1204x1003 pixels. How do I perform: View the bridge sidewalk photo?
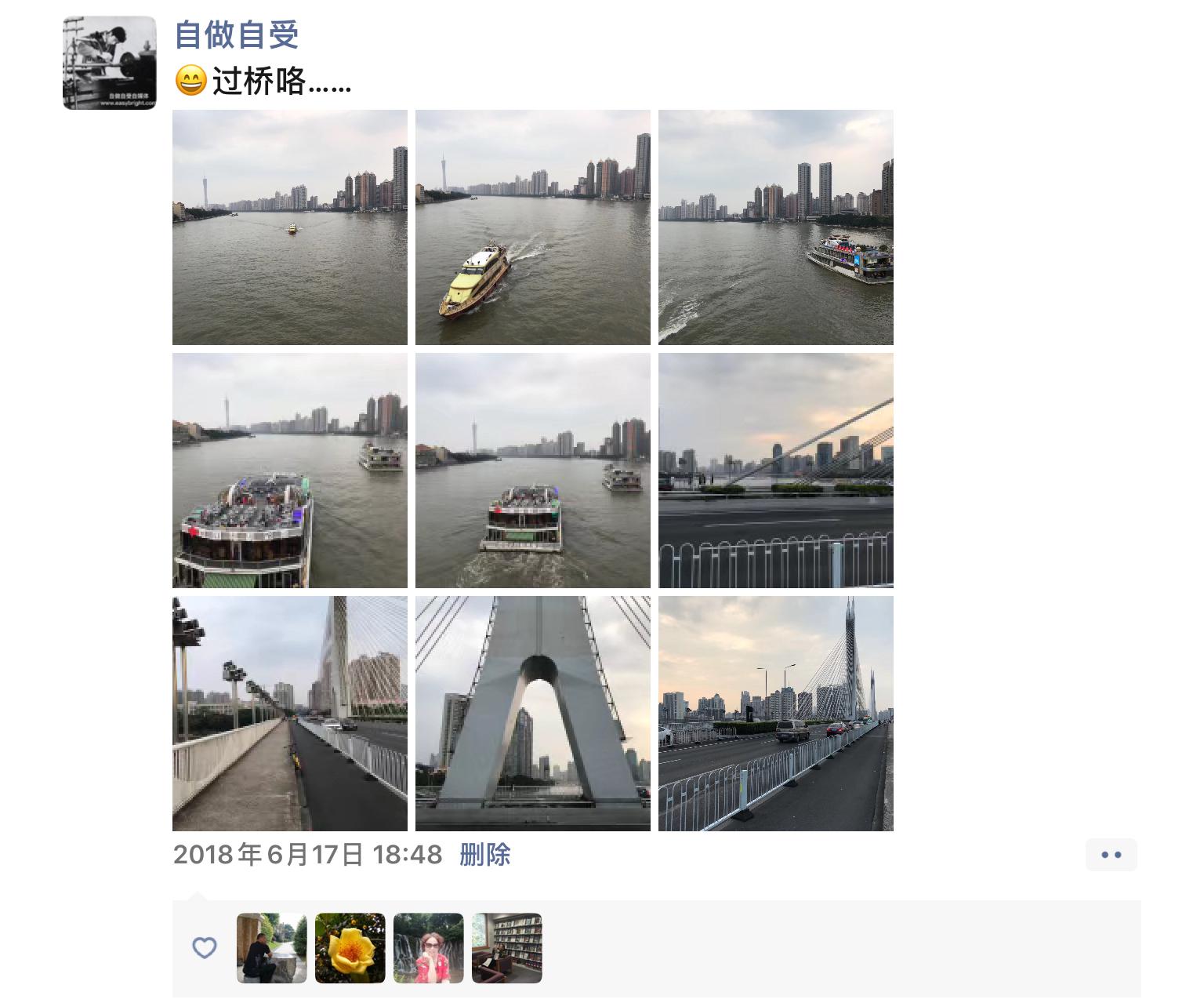pos(290,714)
